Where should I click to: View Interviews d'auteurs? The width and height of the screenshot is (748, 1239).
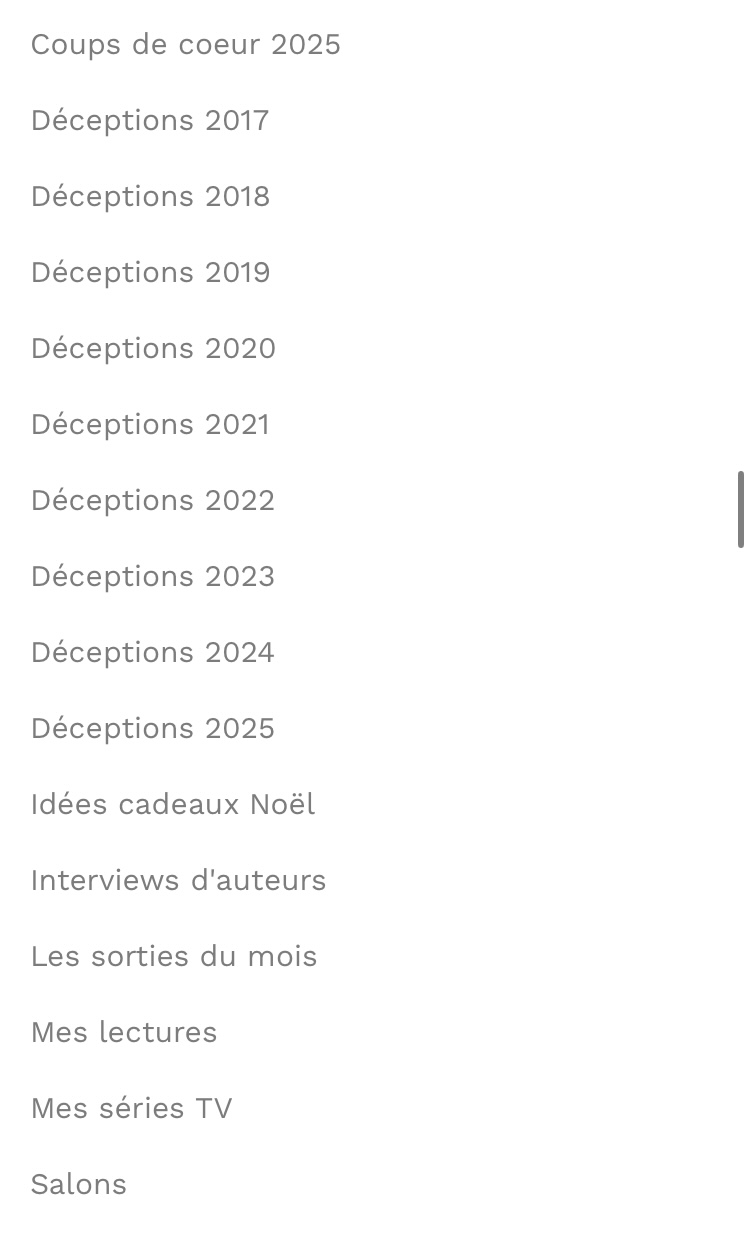pos(178,881)
